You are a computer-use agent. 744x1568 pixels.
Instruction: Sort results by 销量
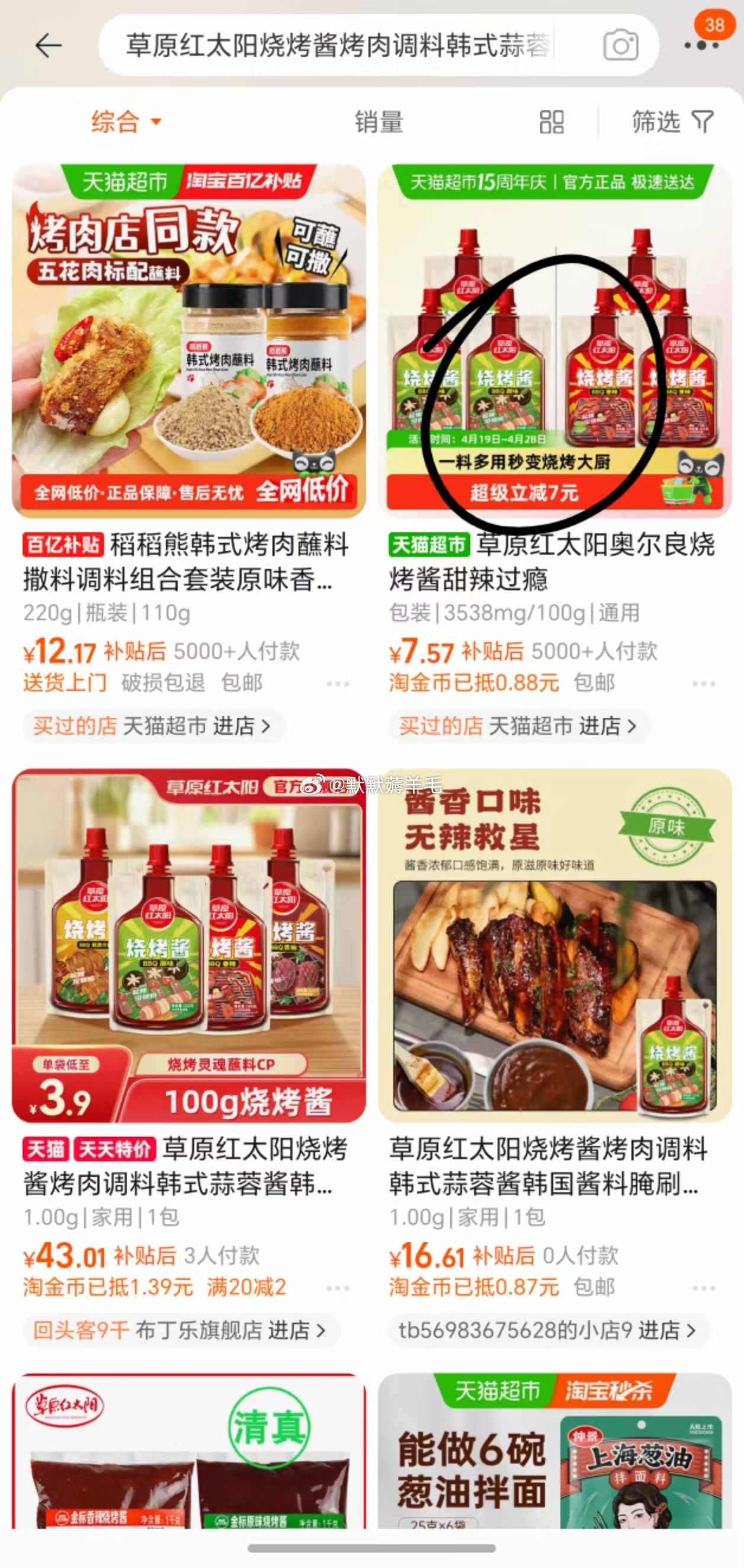click(x=379, y=122)
